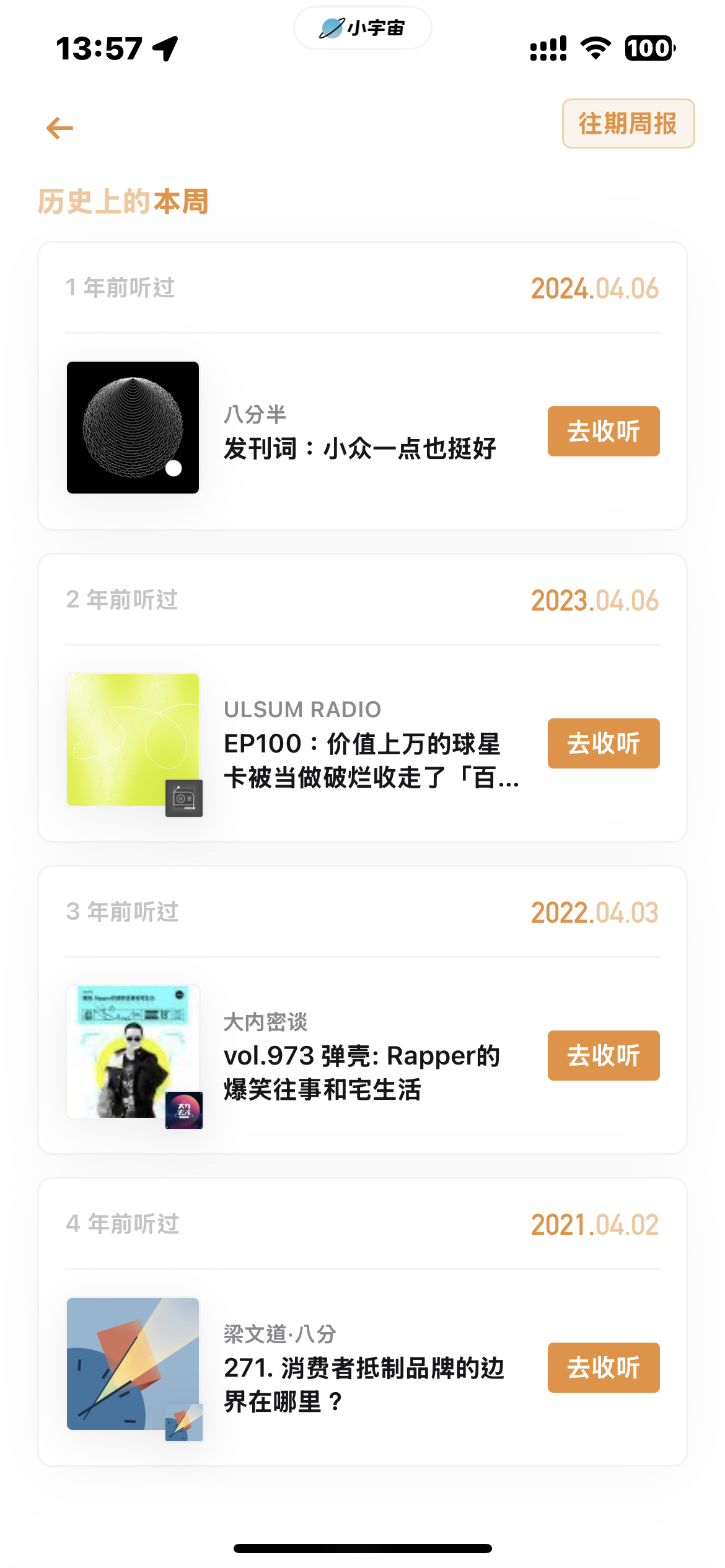
Task: Open the ULSUM RADIO yellow cover art
Action: tap(133, 739)
